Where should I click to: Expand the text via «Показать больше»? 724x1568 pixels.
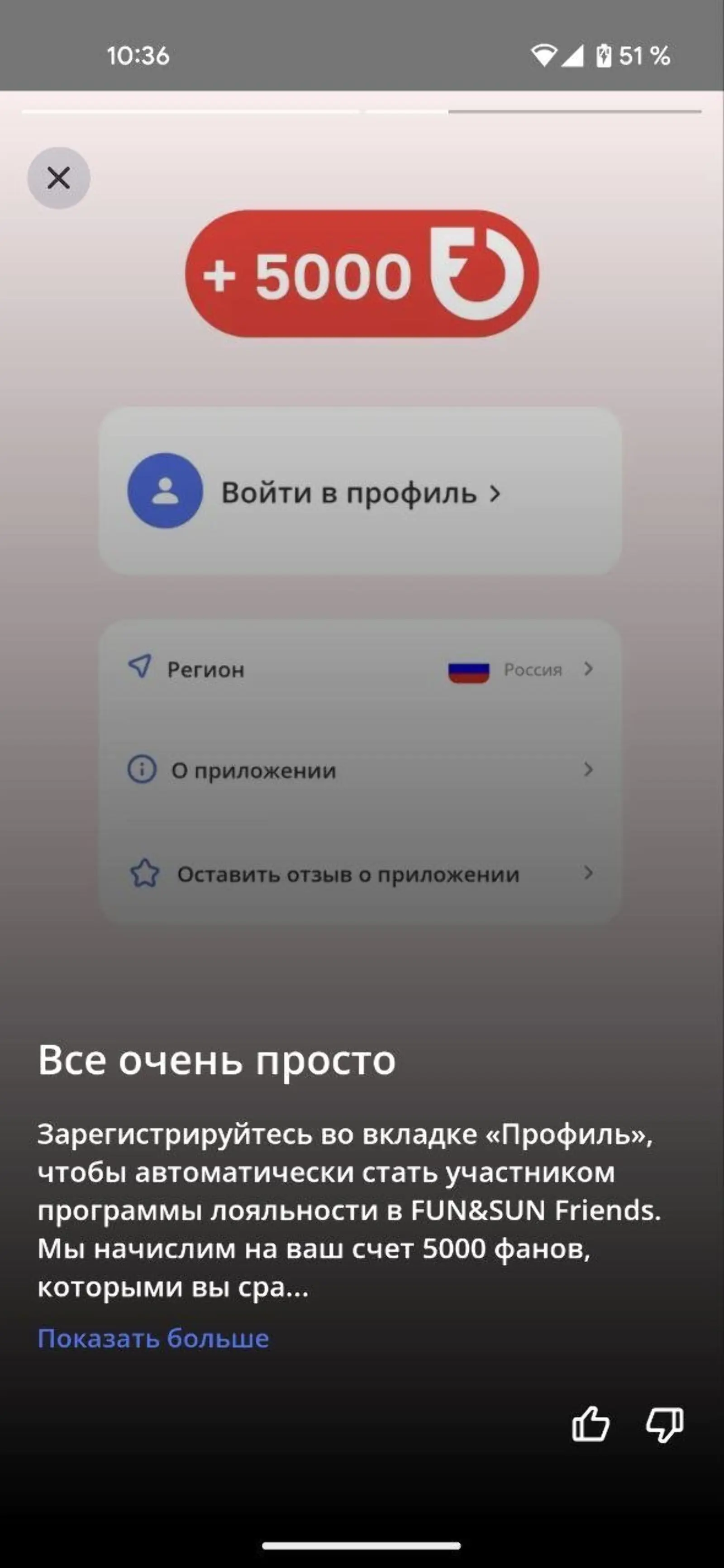[153, 1338]
